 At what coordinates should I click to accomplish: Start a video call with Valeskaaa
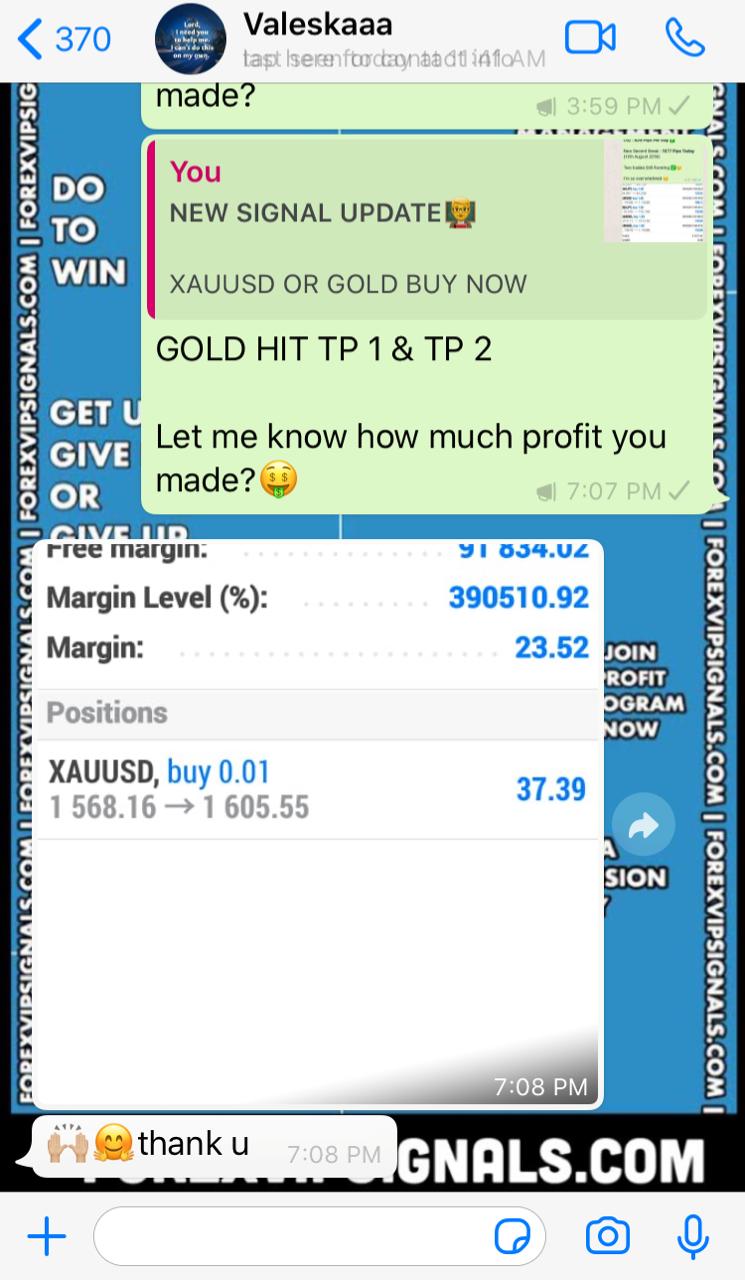(590, 39)
